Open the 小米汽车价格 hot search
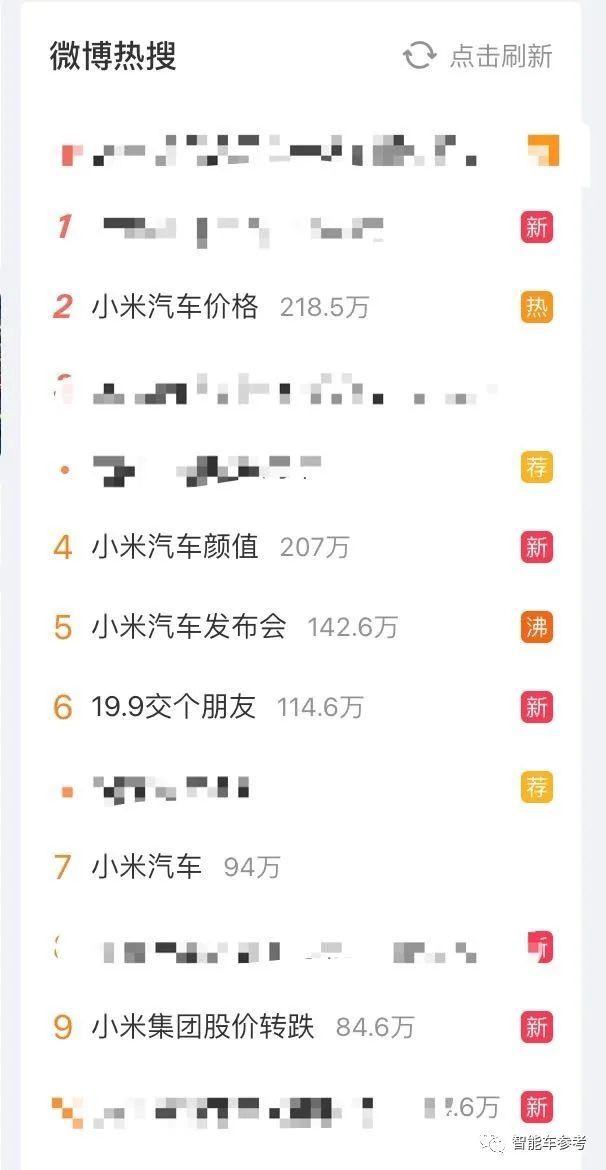Screen dimensions: 606x1170 point(175,306)
